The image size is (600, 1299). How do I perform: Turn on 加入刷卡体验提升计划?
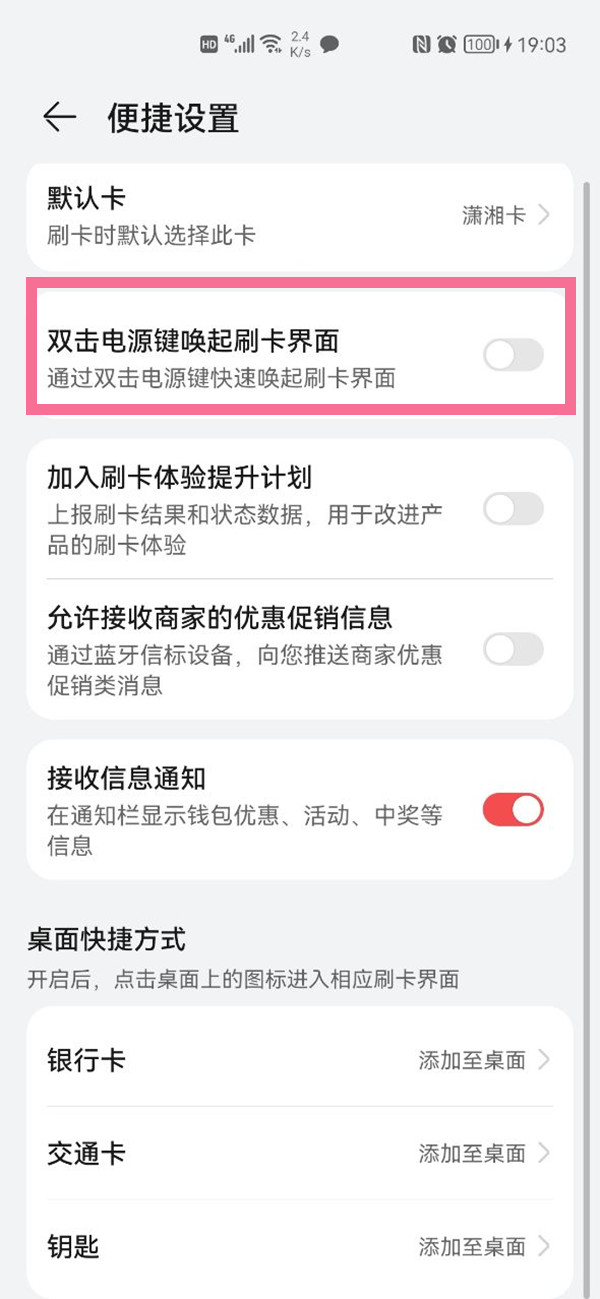coord(513,509)
